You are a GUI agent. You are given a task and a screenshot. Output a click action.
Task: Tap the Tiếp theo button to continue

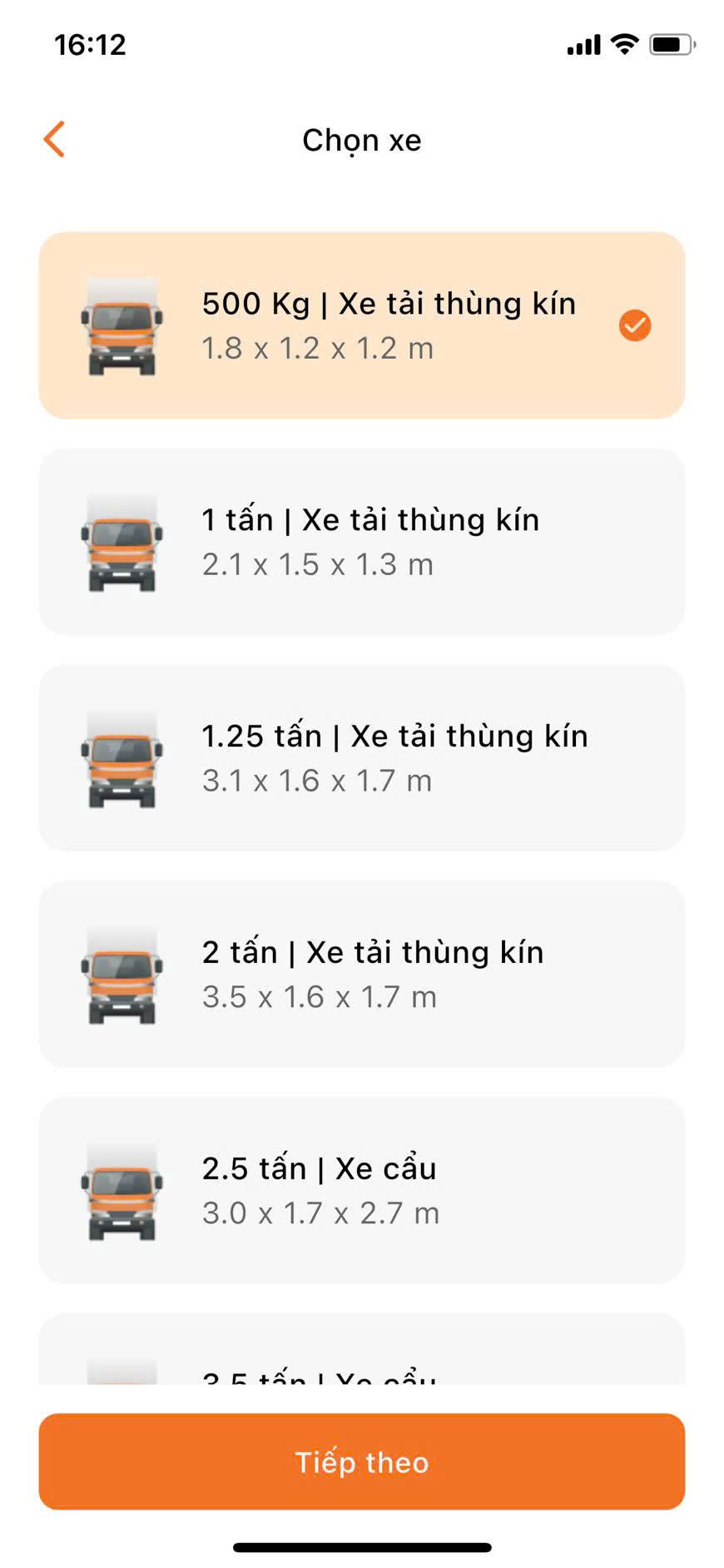coord(361,1461)
